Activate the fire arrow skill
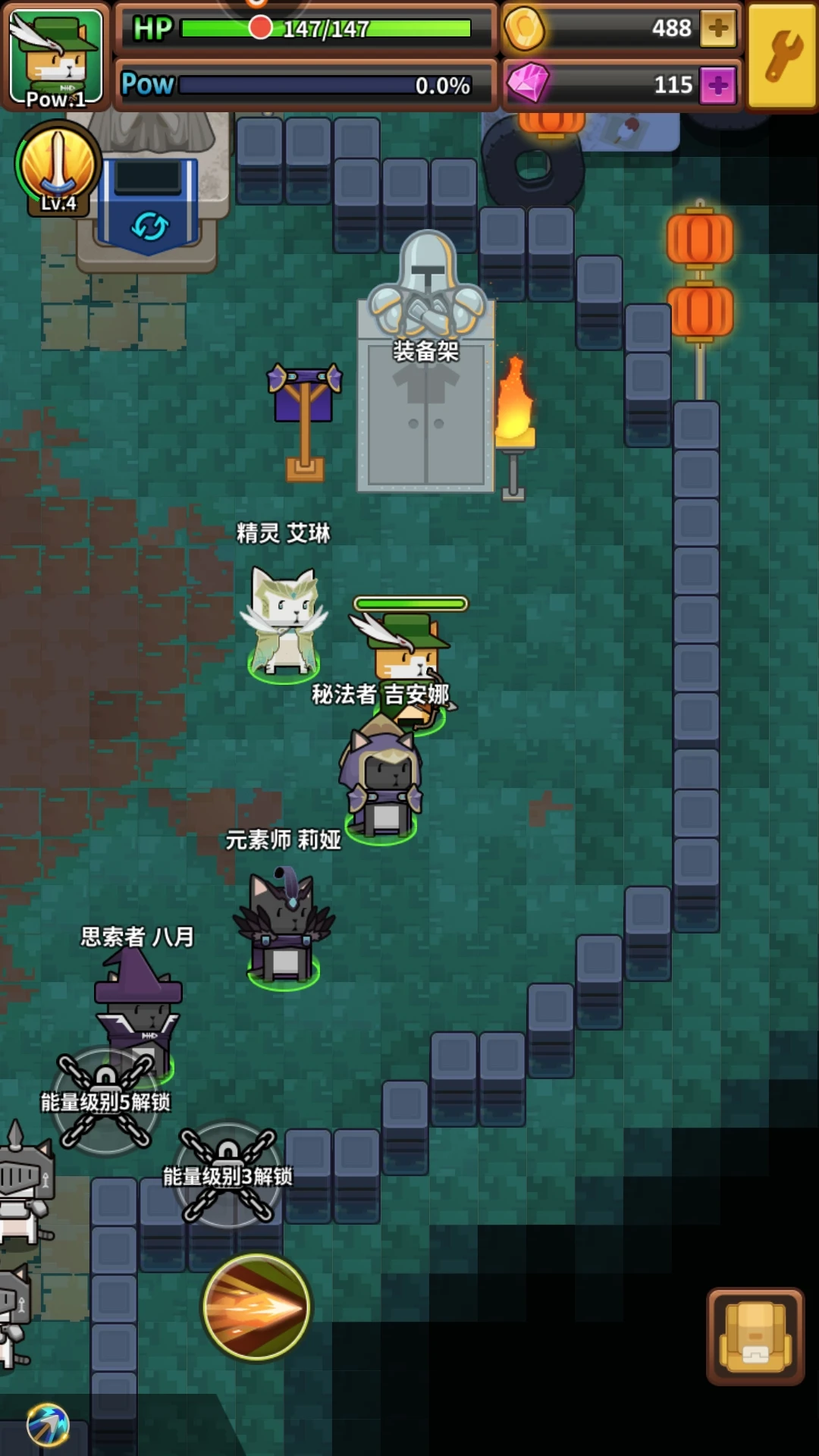This screenshot has width=819, height=1456. click(x=256, y=1307)
